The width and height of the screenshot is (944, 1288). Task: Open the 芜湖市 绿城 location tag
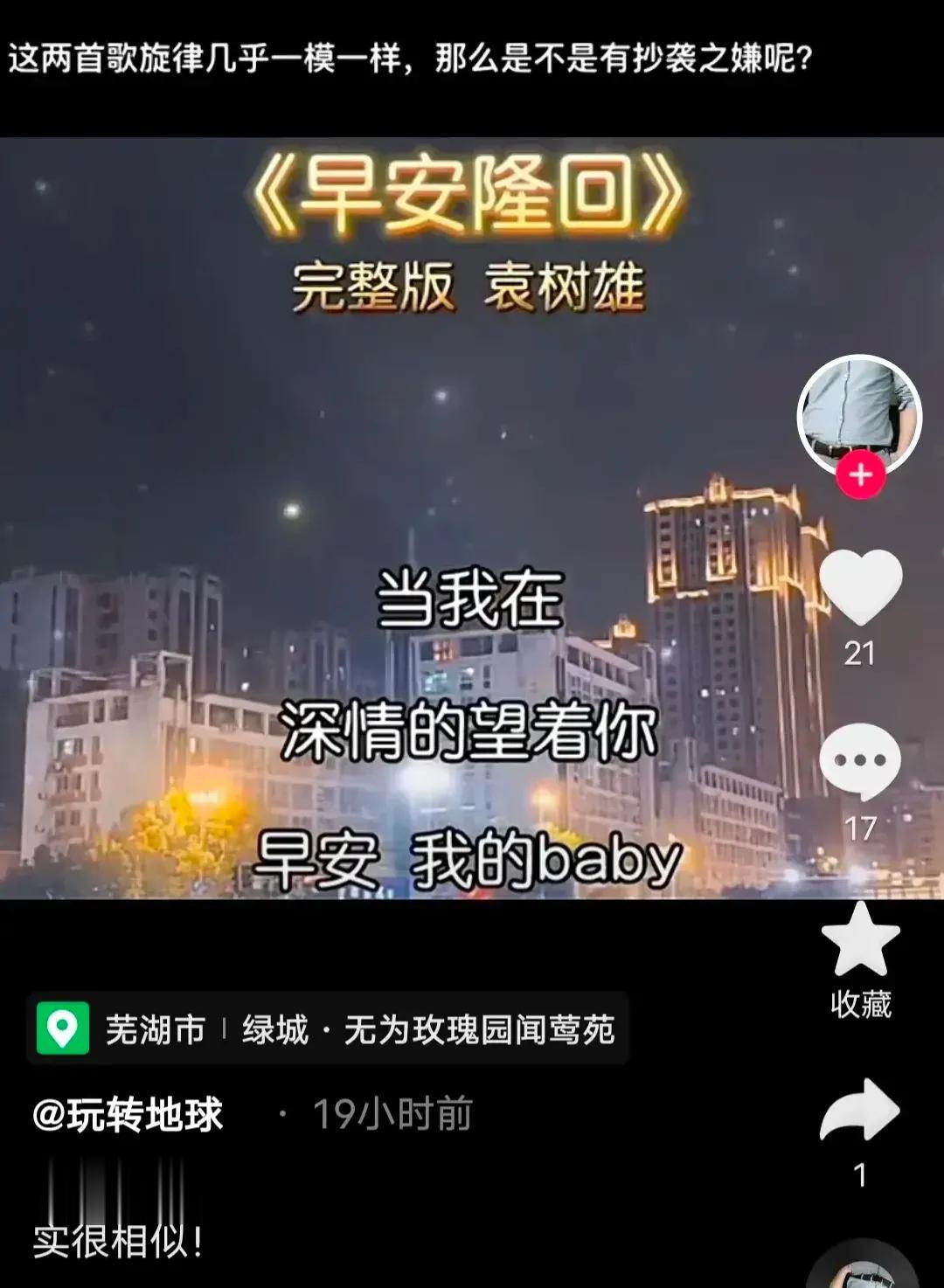click(327, 1029)
